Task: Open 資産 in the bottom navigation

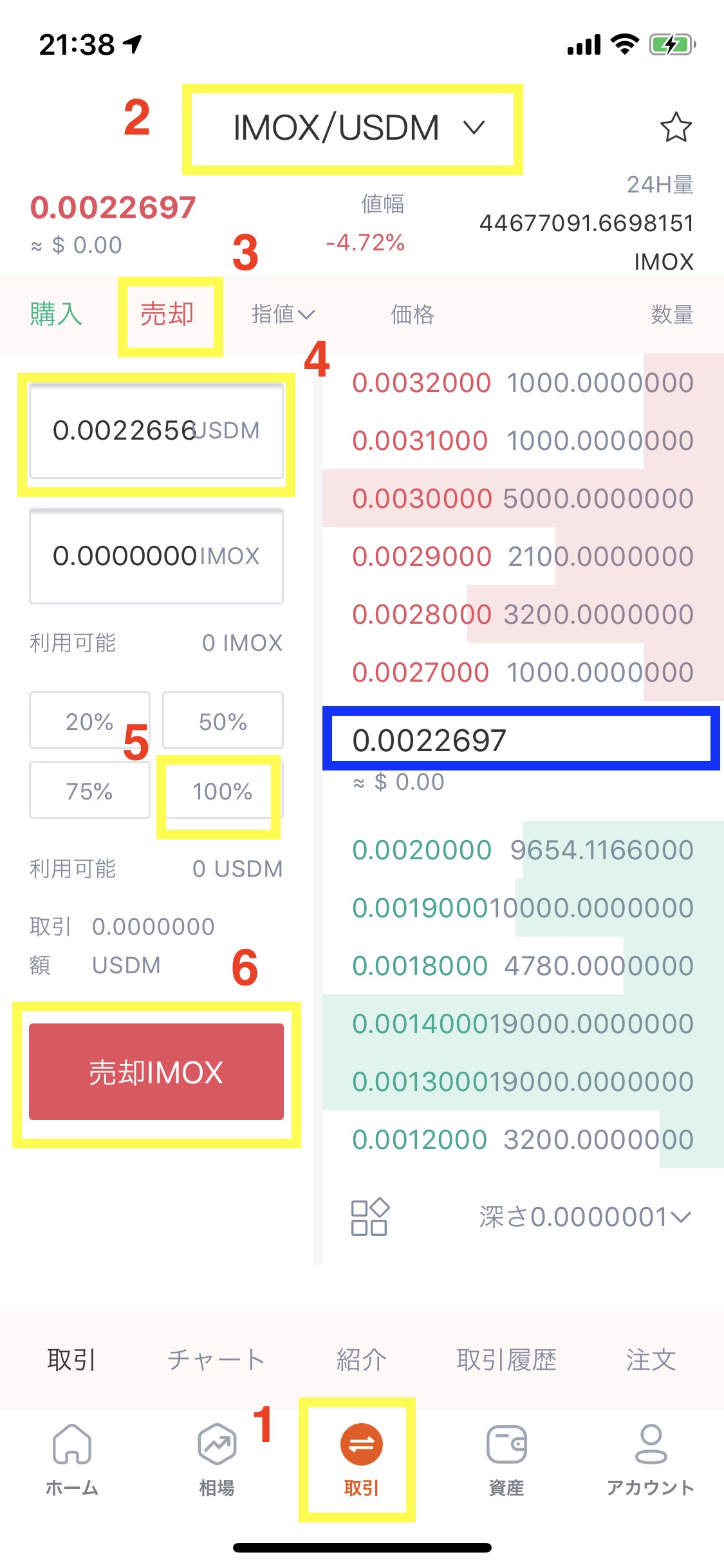Action: click(x=506, y=1458)
